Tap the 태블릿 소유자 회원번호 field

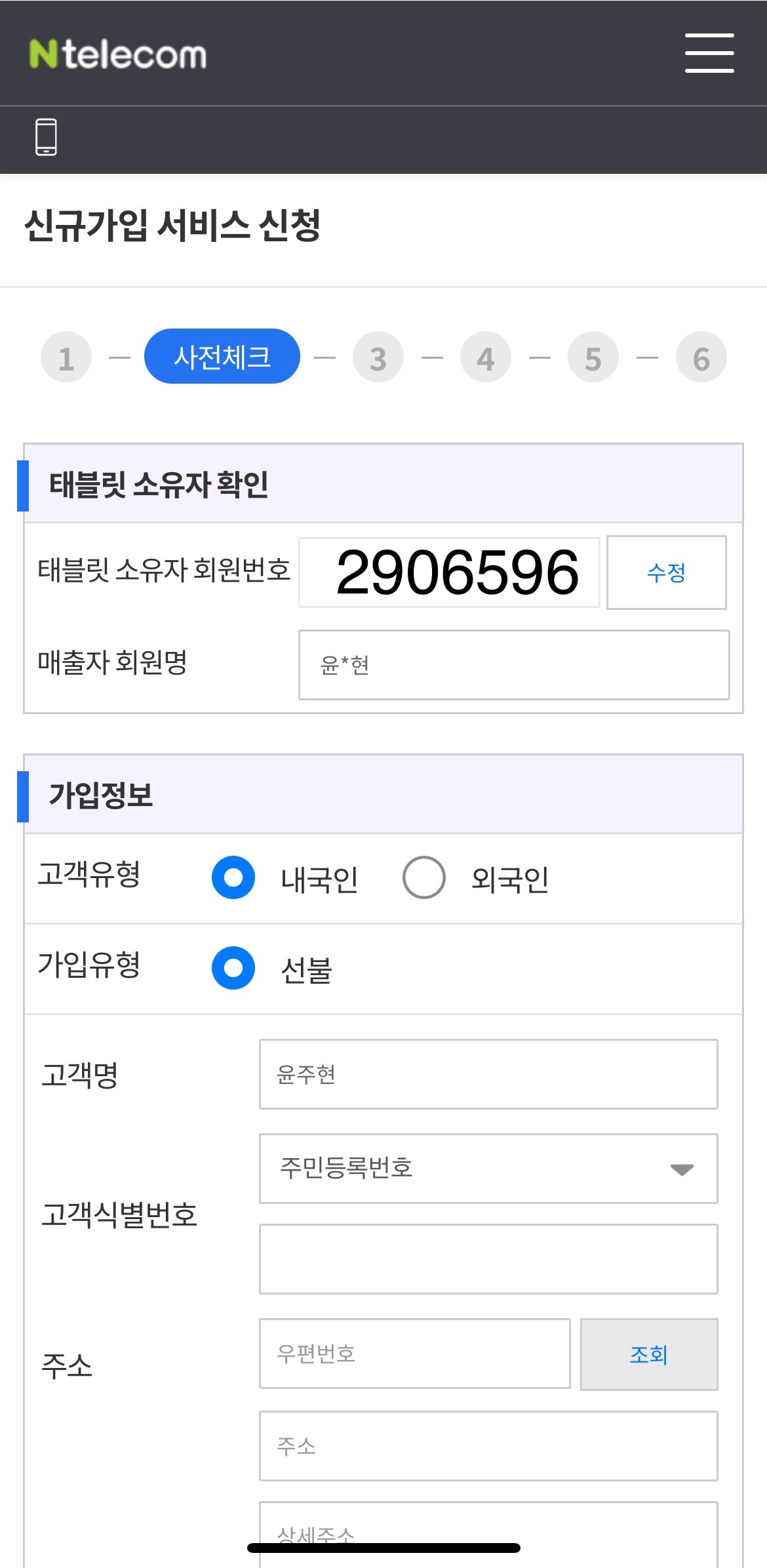pos(450,573)
